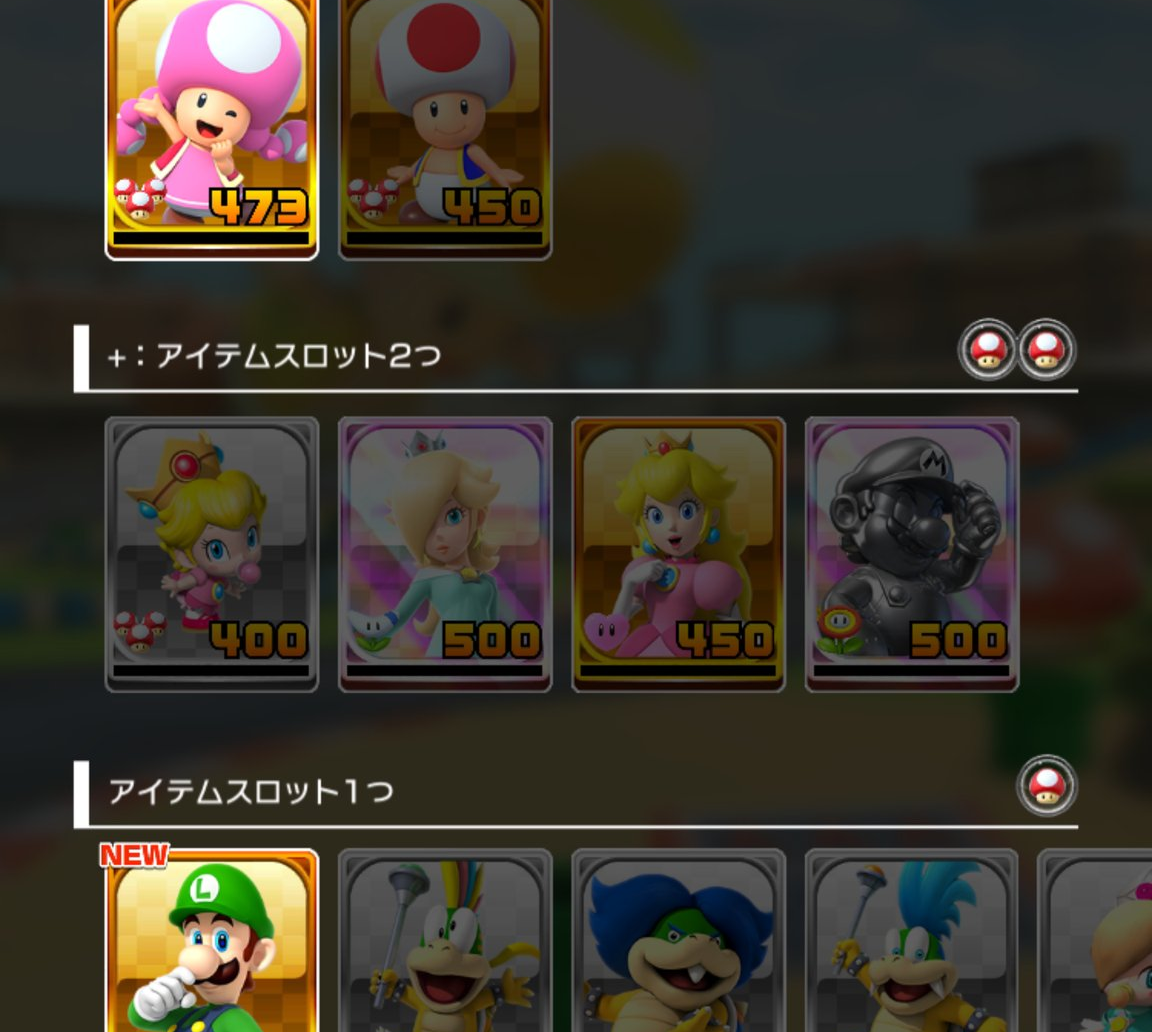Select the Metal Mario driver card

(911, 553)
